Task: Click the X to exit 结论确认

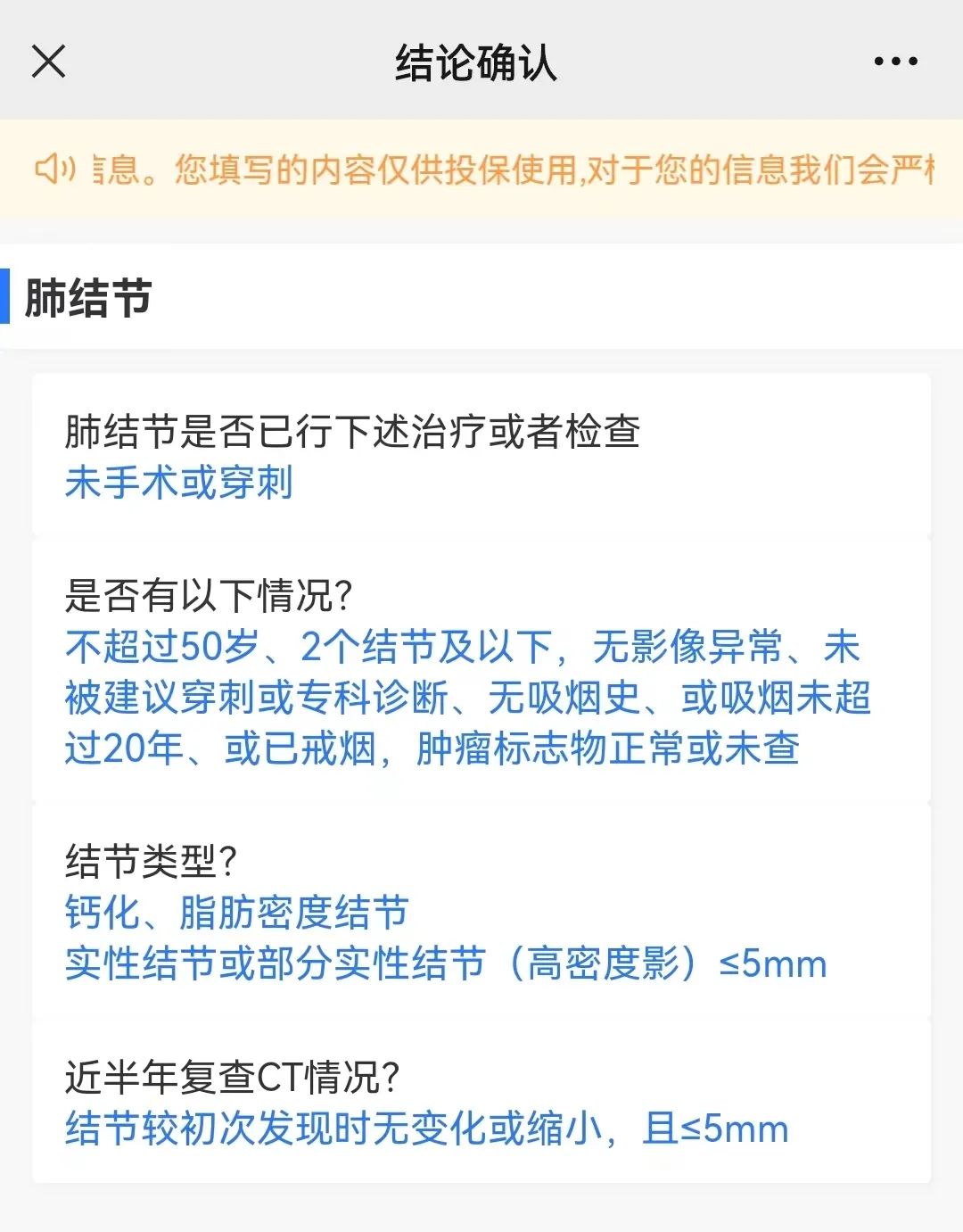Action: 49,62
